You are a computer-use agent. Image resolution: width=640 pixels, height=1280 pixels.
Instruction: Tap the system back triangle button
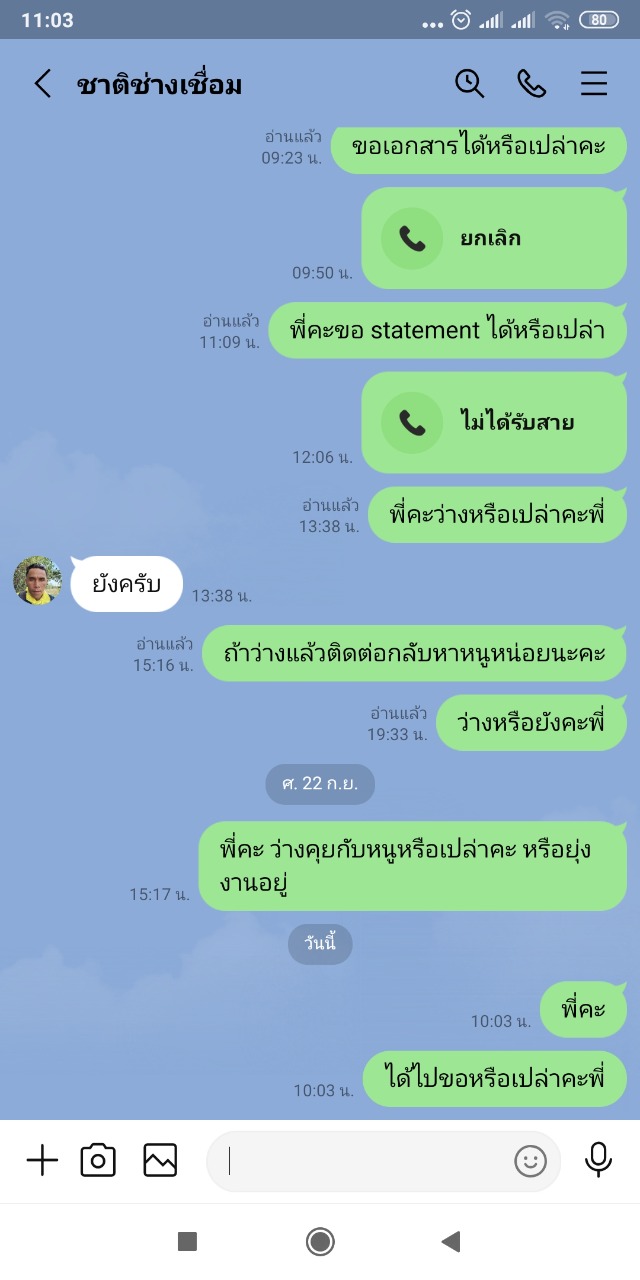(x=451, y=1242)
